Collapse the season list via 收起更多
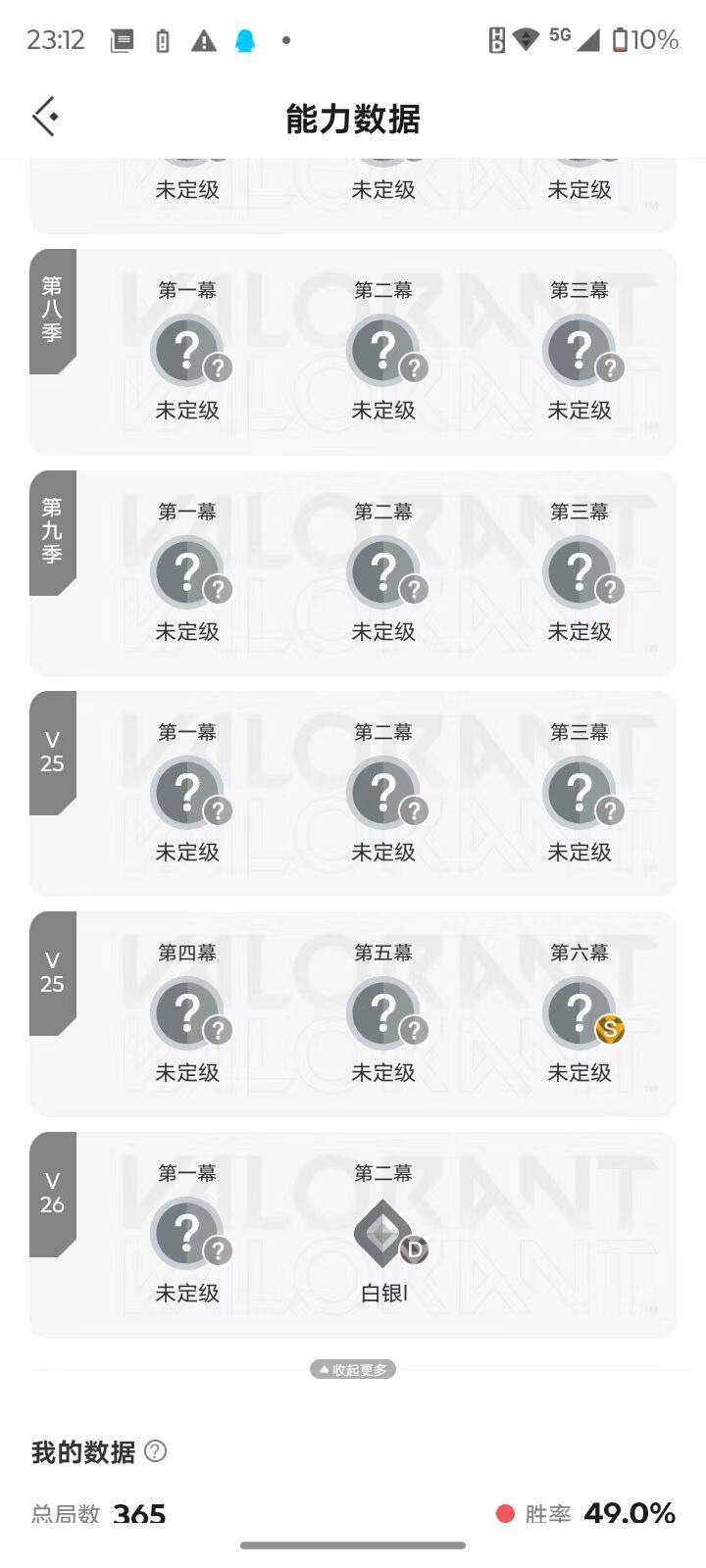Screen dimensions: 706x1568 coord(353,1369)
